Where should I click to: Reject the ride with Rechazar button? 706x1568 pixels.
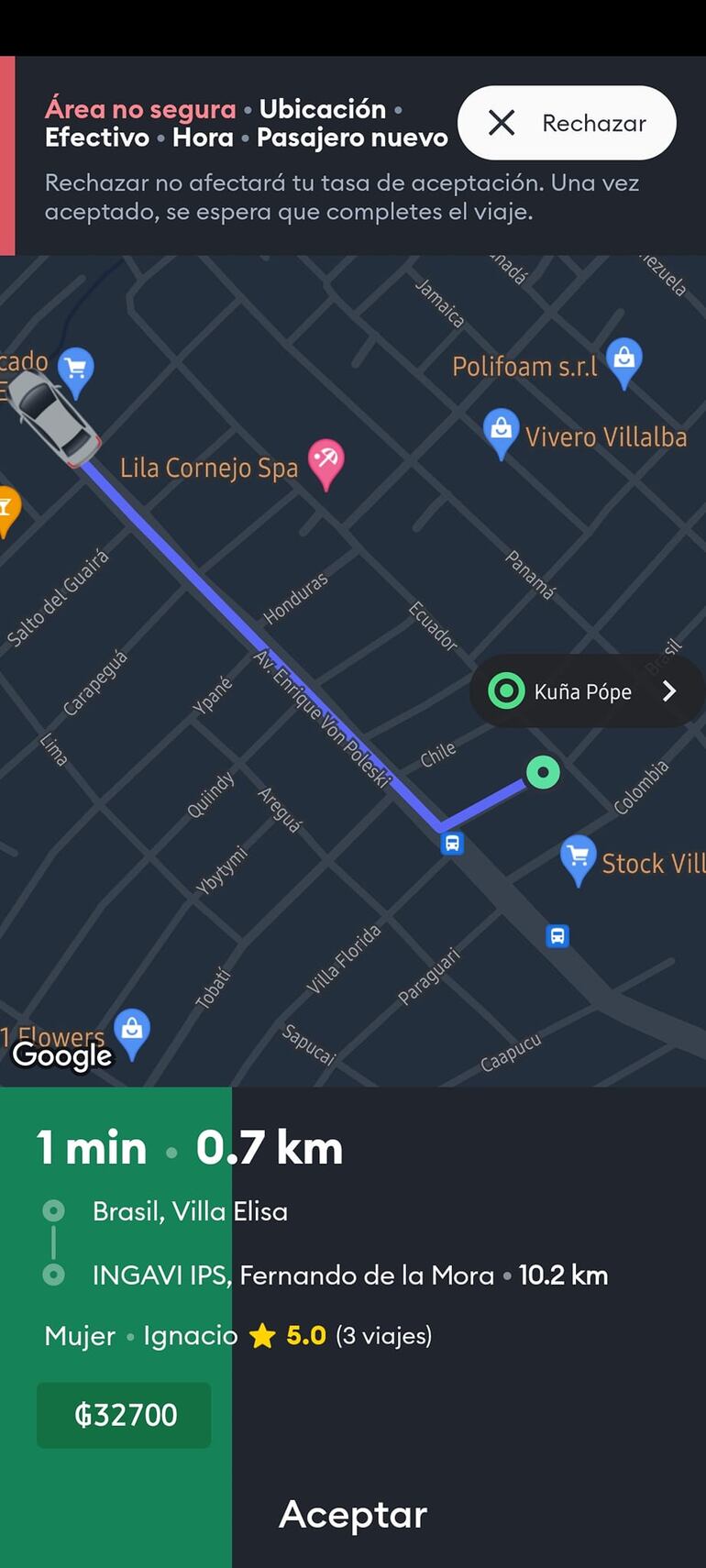(567, 123)
